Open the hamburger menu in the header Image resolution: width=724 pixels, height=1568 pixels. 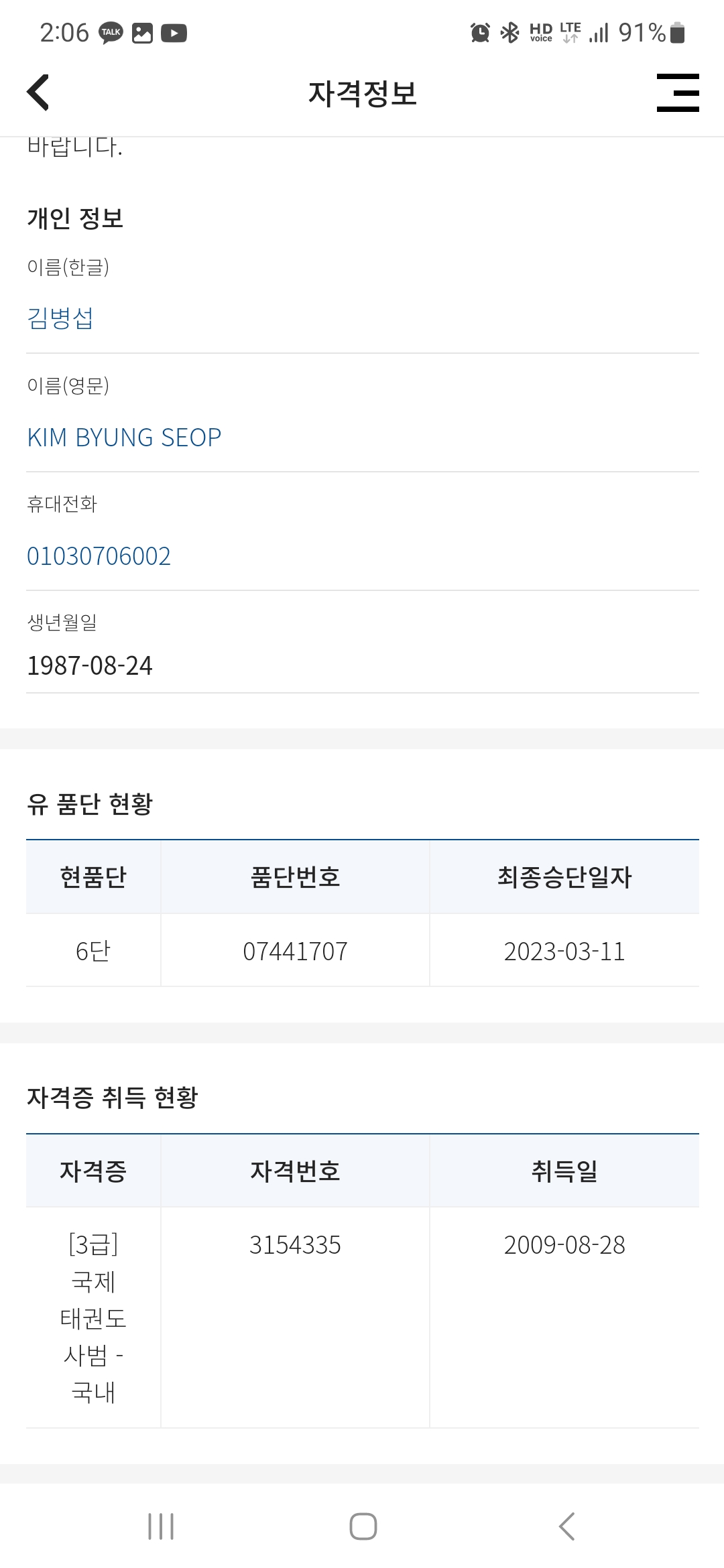(x=678, y=92)
